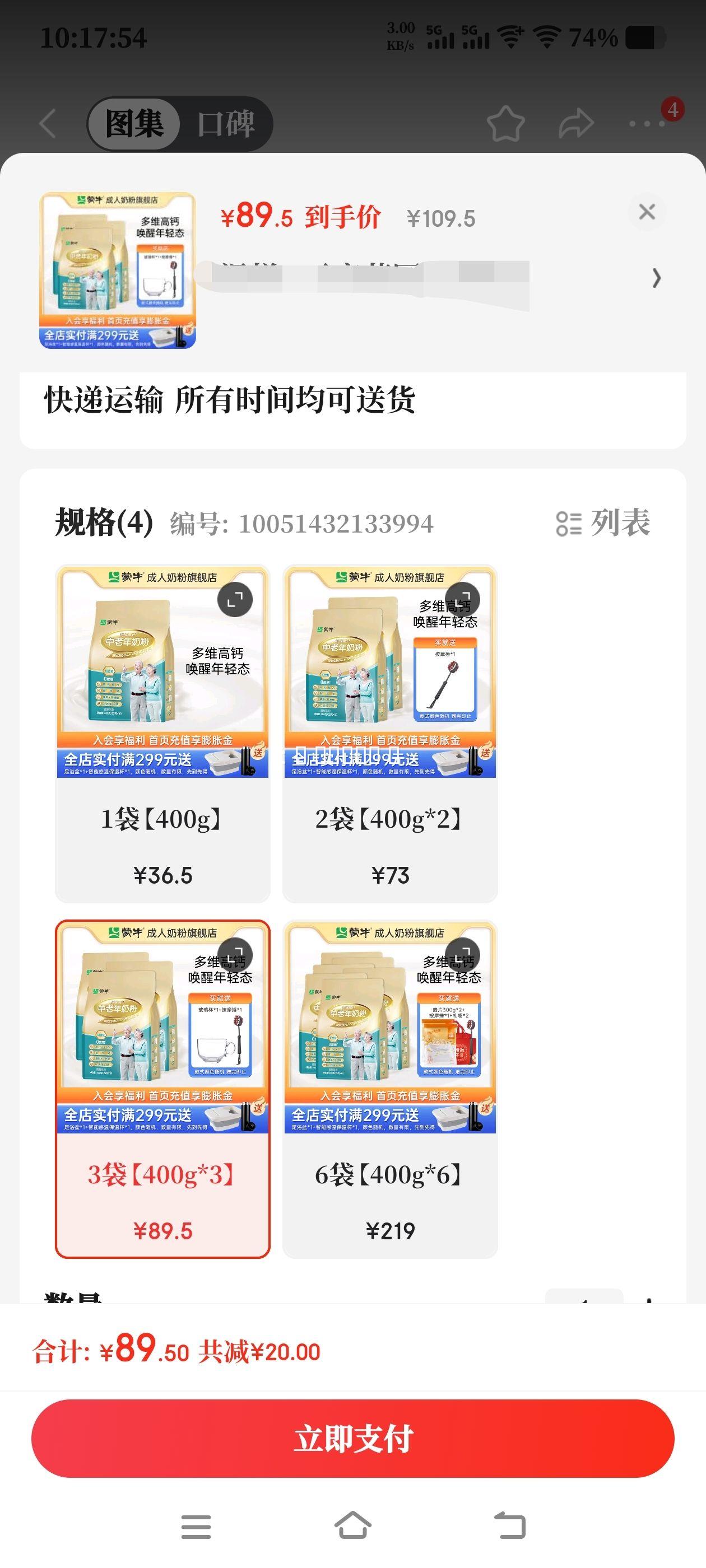Open recent apps from navigation bar

196,1527
